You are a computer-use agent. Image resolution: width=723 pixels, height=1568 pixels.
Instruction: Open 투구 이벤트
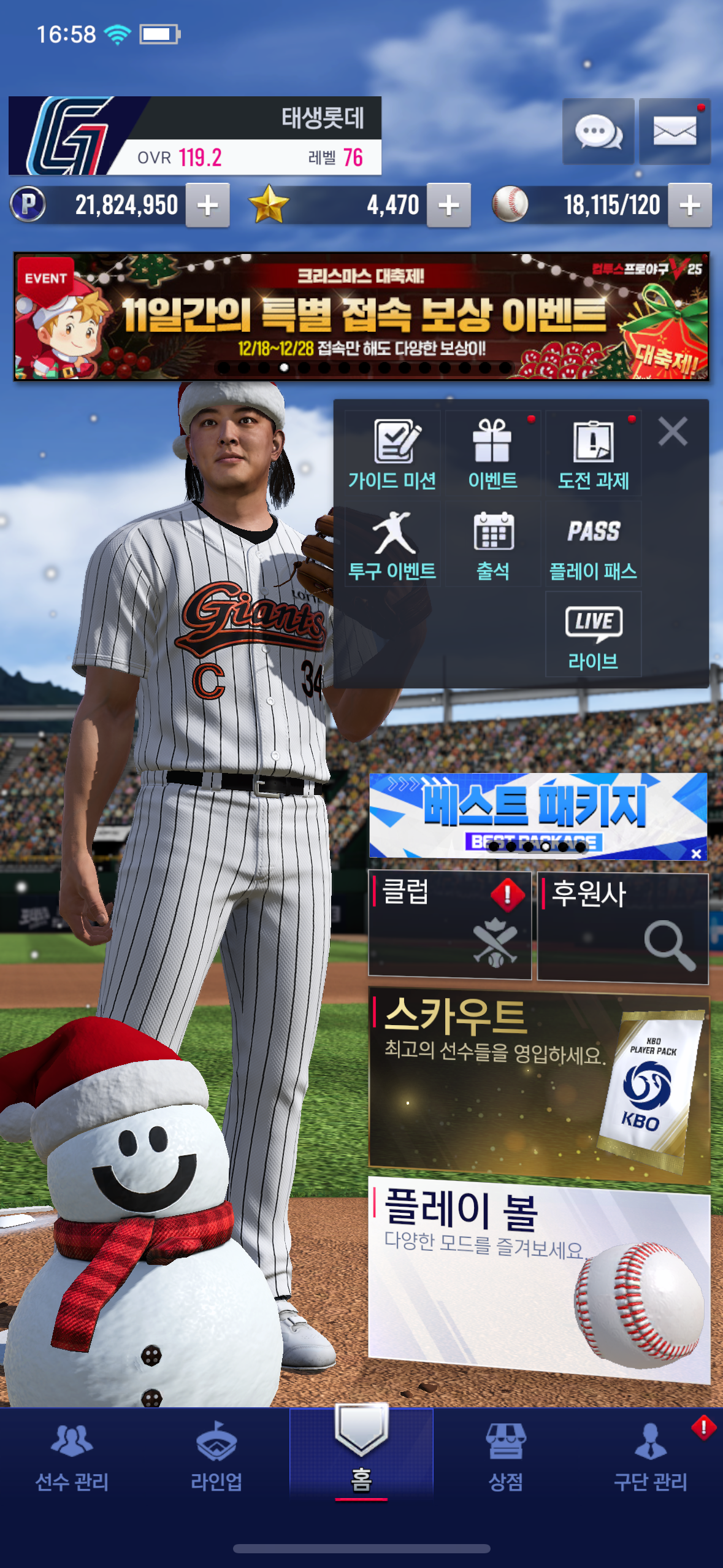(392, 545)
